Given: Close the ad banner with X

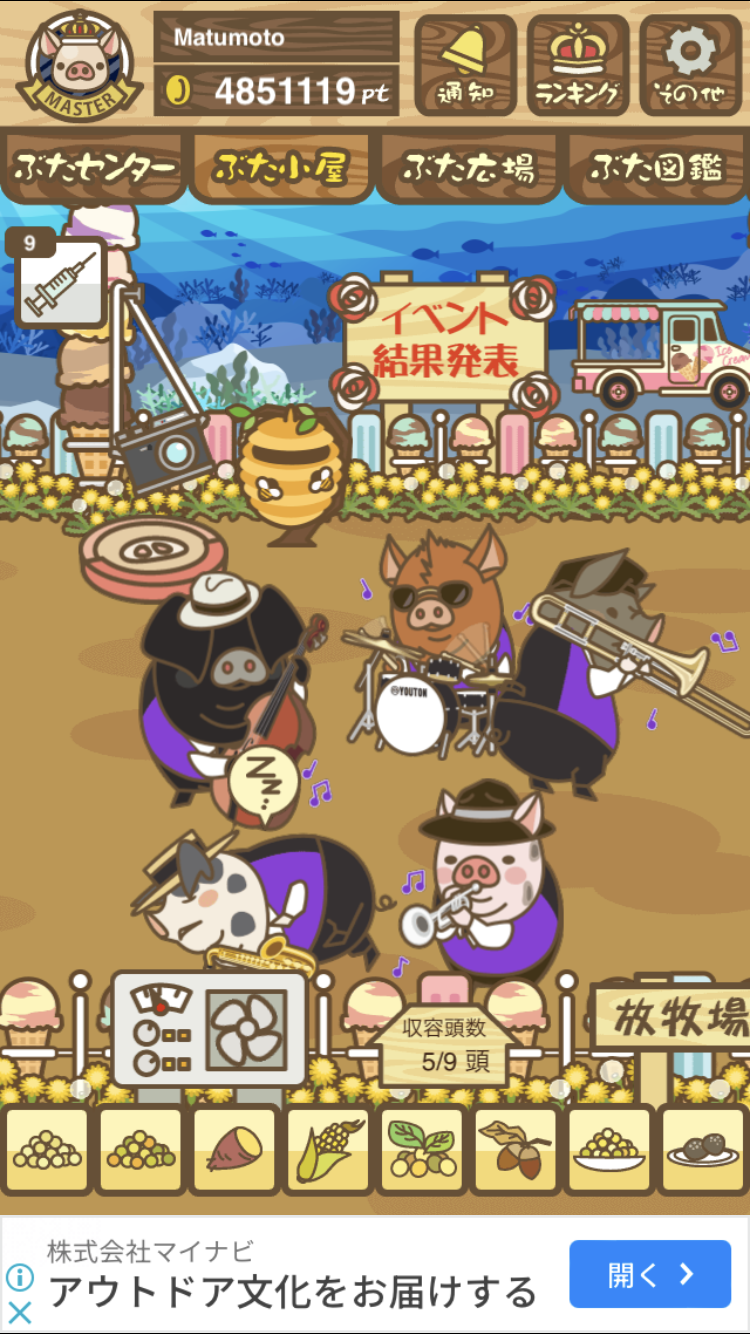Looking at the screenshot, I should coord(19,1313).
